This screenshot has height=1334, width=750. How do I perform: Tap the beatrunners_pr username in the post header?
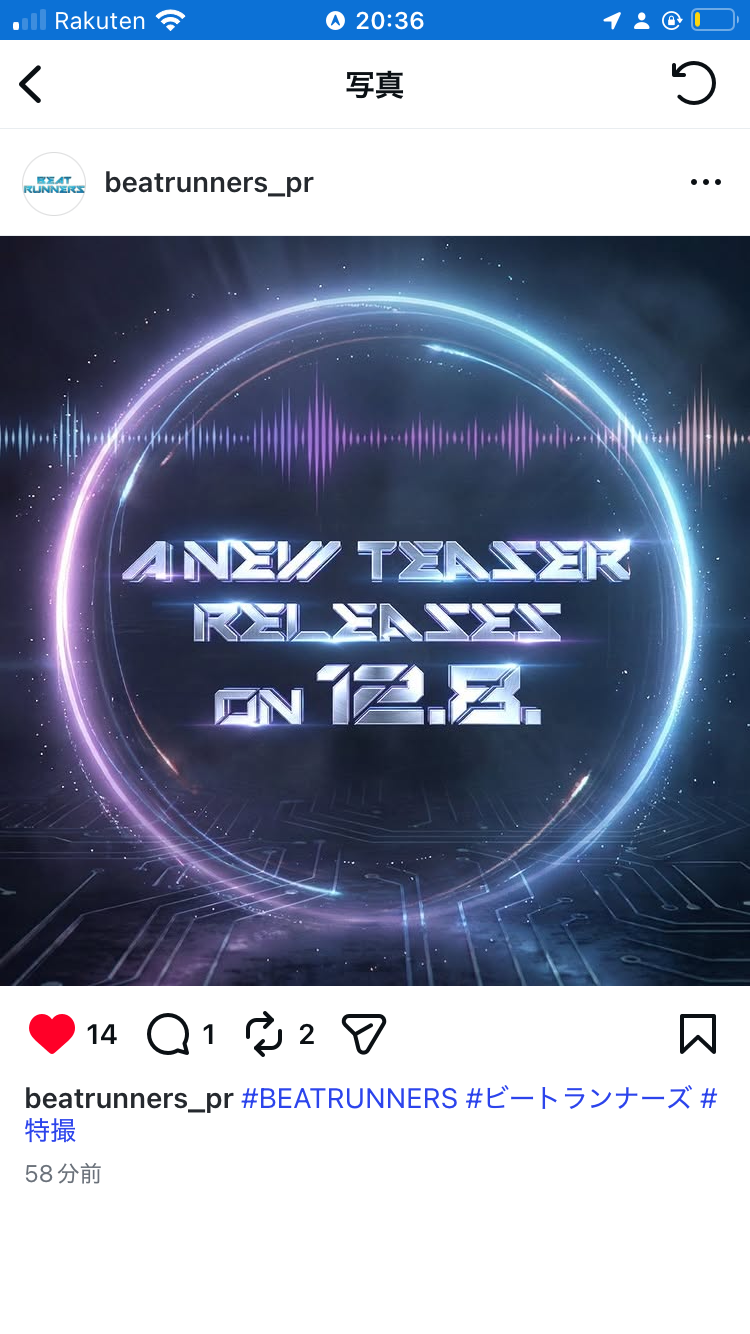click(209, 183)
